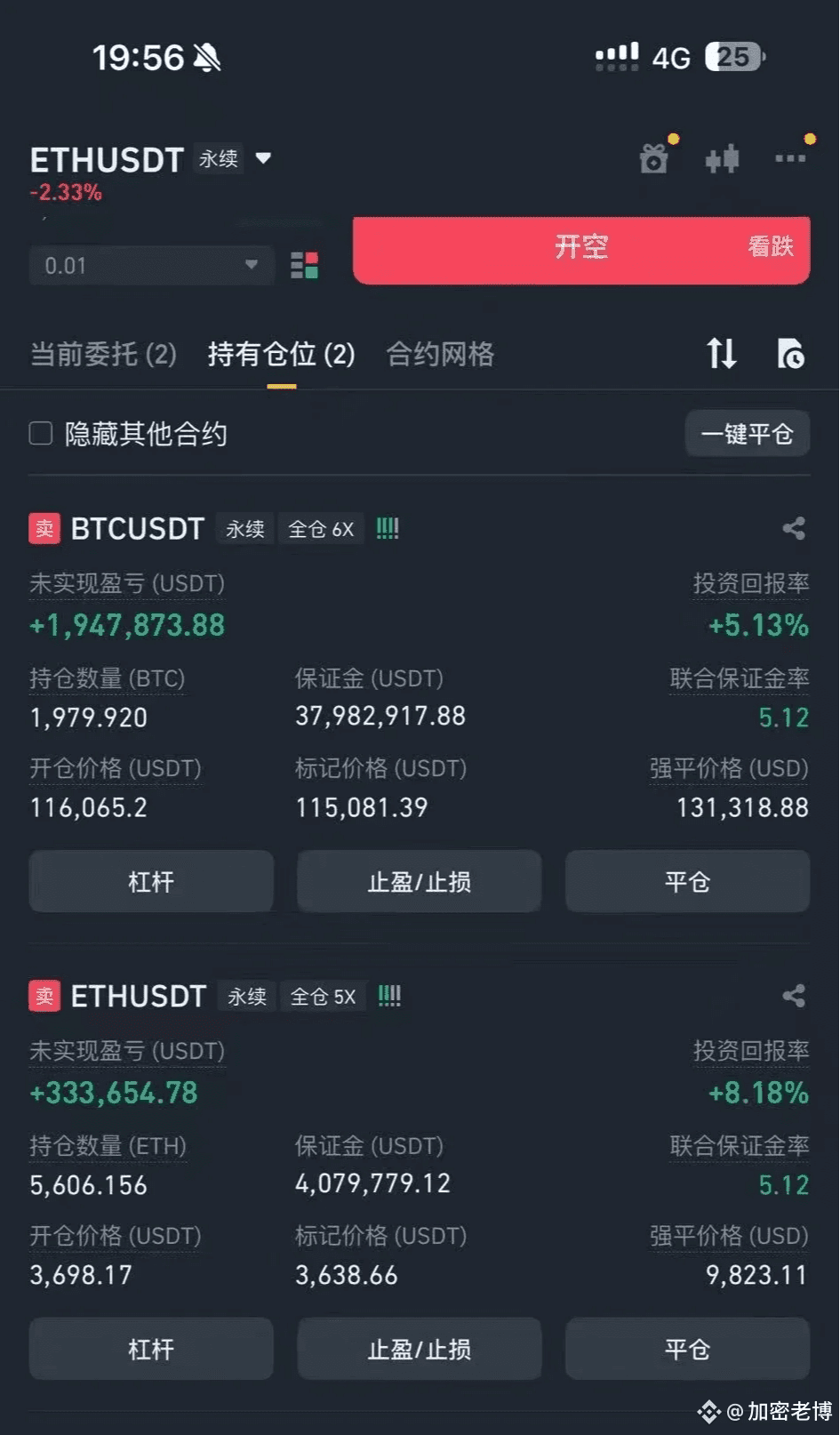Image resolution: width=840 pixels, height=1435 pixels.
Task: Switch to the 合约网格 tab
Action: pyautogui.click(x=440, y=355)
